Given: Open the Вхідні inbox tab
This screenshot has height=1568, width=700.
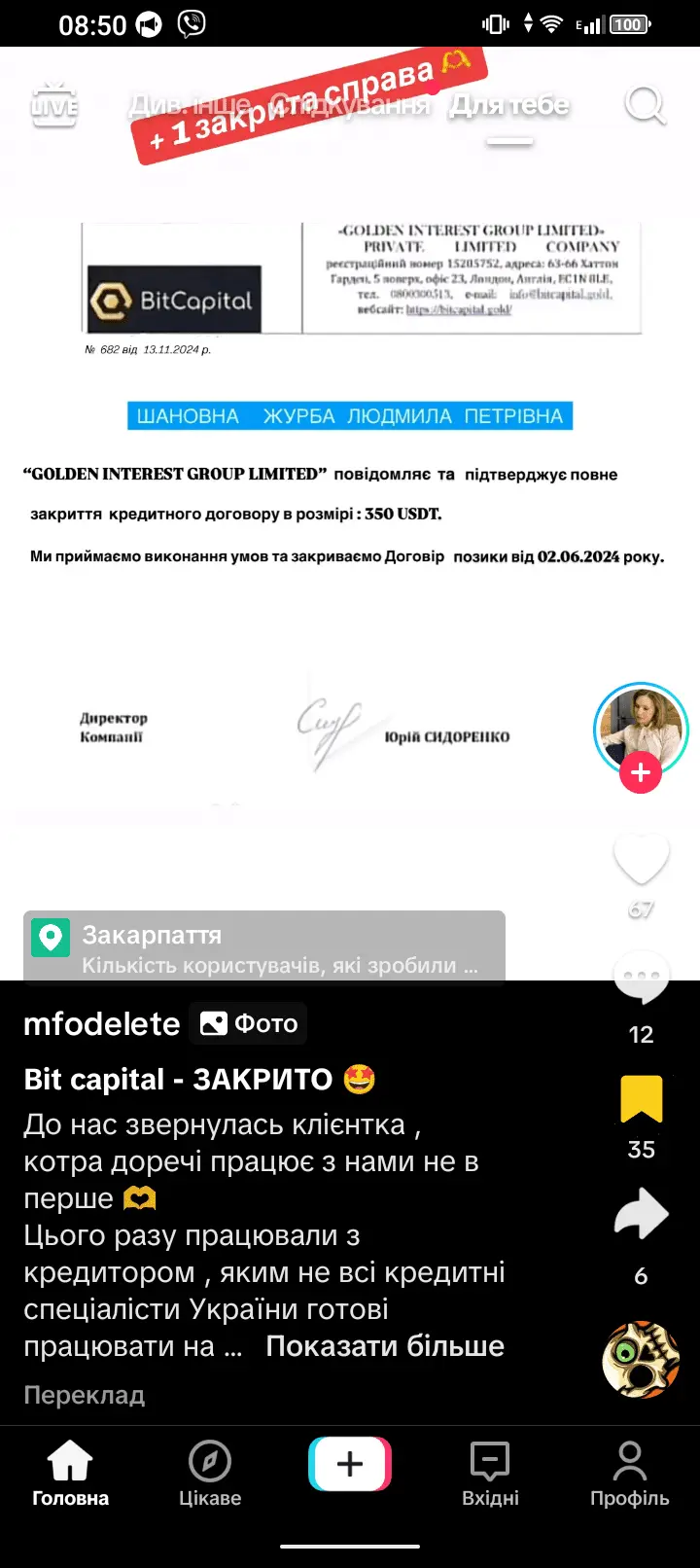Looking at the screenshot, I should pos(490,1474).
